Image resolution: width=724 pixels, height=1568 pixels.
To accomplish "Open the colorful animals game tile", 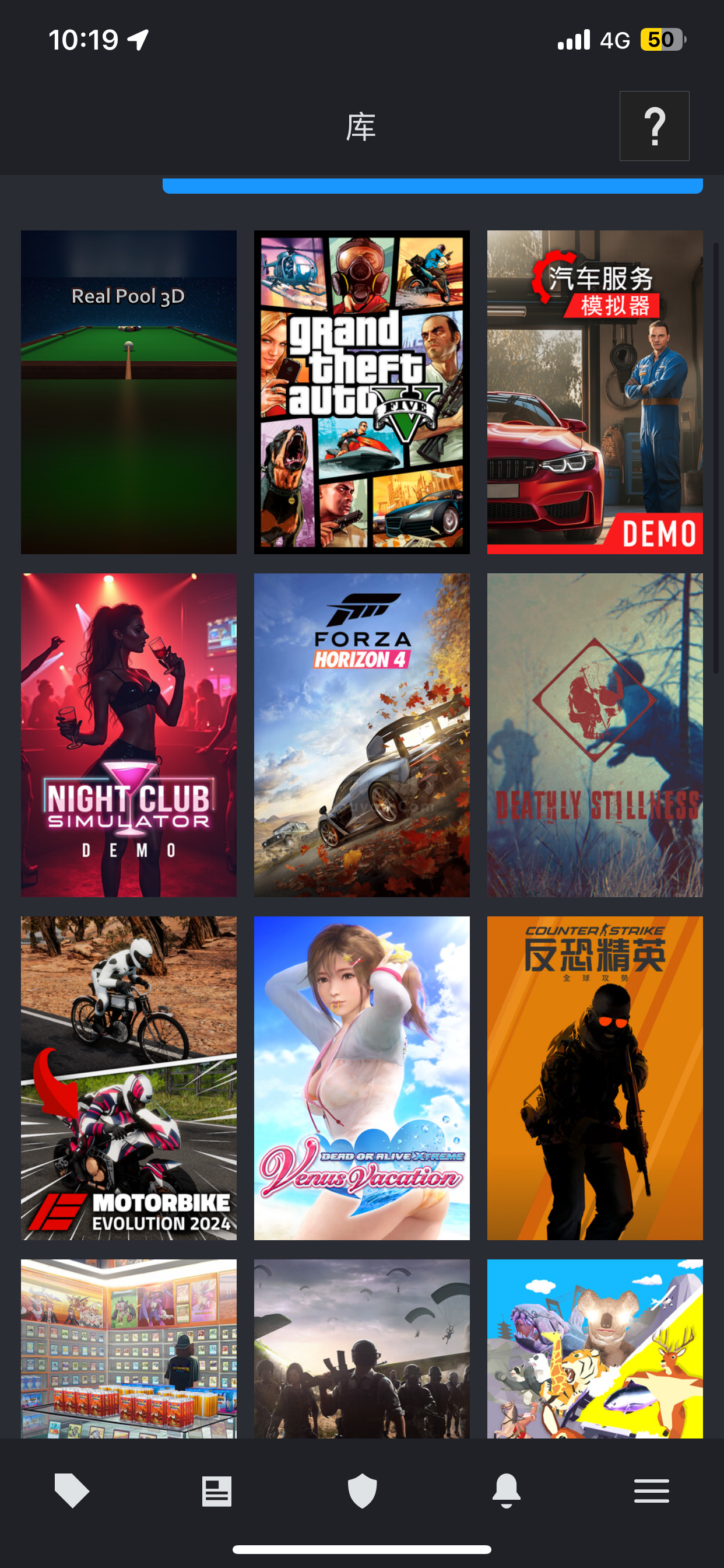I will pos(595,1348).
